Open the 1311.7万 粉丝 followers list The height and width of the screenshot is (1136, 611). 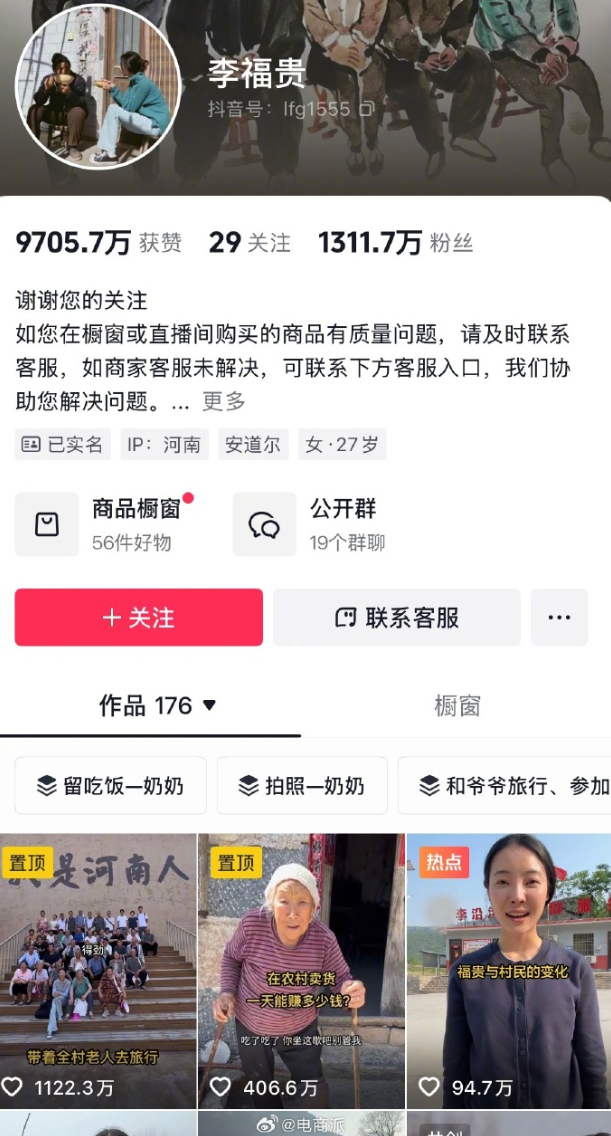pos(395,243)
